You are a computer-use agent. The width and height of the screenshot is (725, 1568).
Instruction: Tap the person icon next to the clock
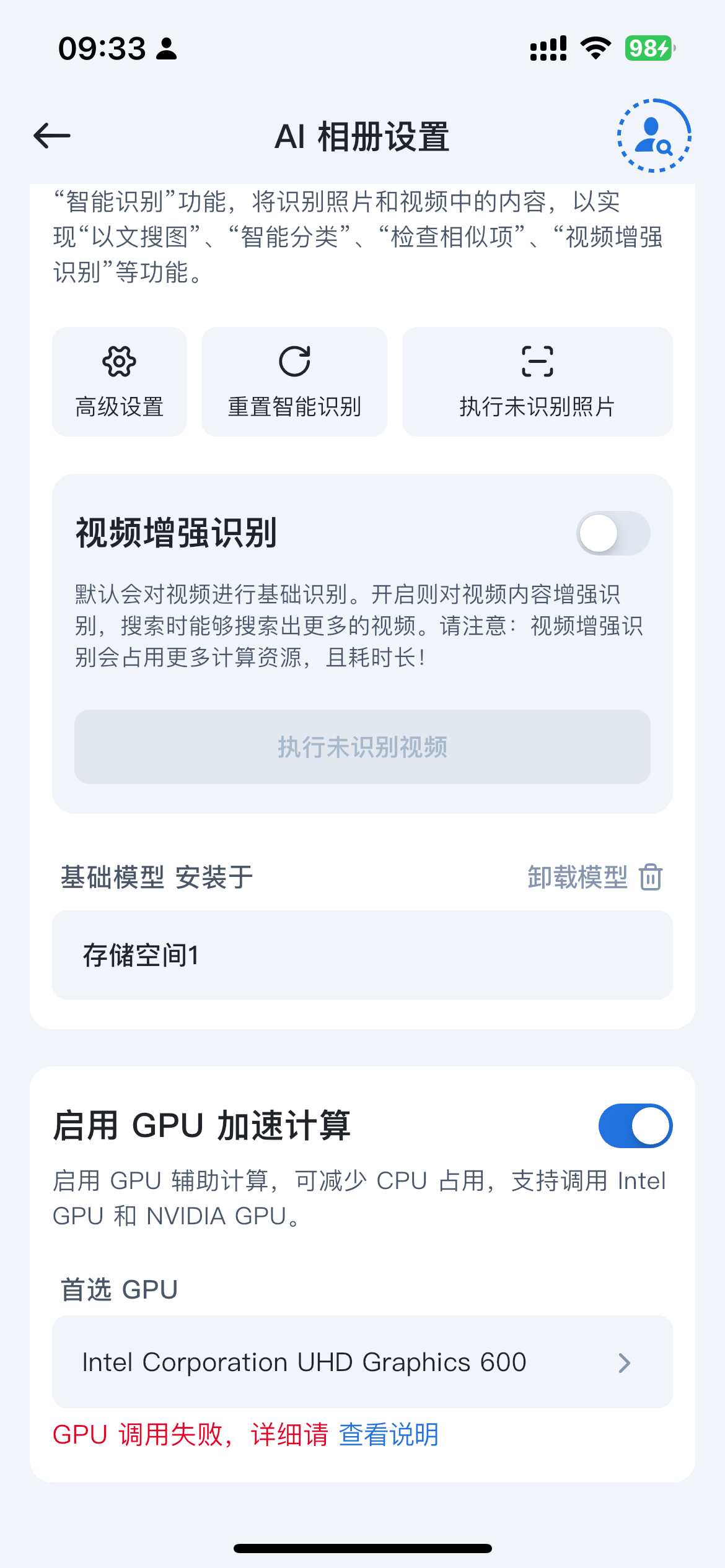click(x=166, y=50)
